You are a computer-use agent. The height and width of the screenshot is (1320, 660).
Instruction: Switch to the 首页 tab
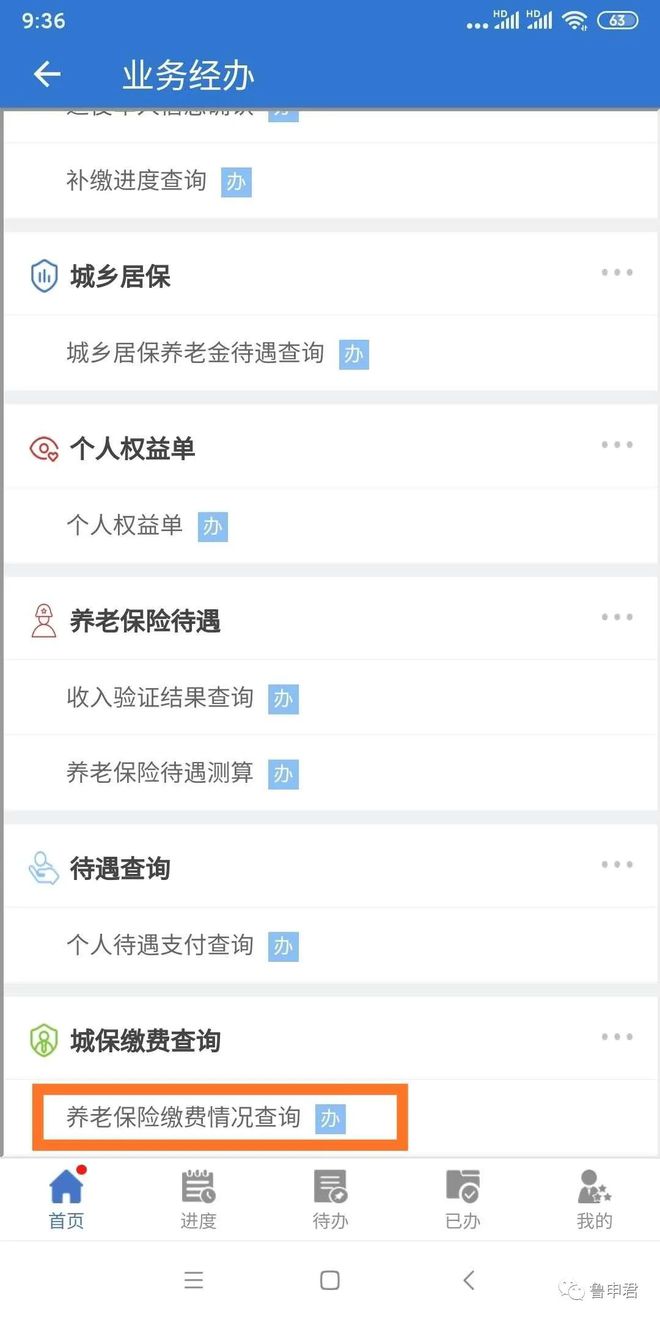point(66,1198)
